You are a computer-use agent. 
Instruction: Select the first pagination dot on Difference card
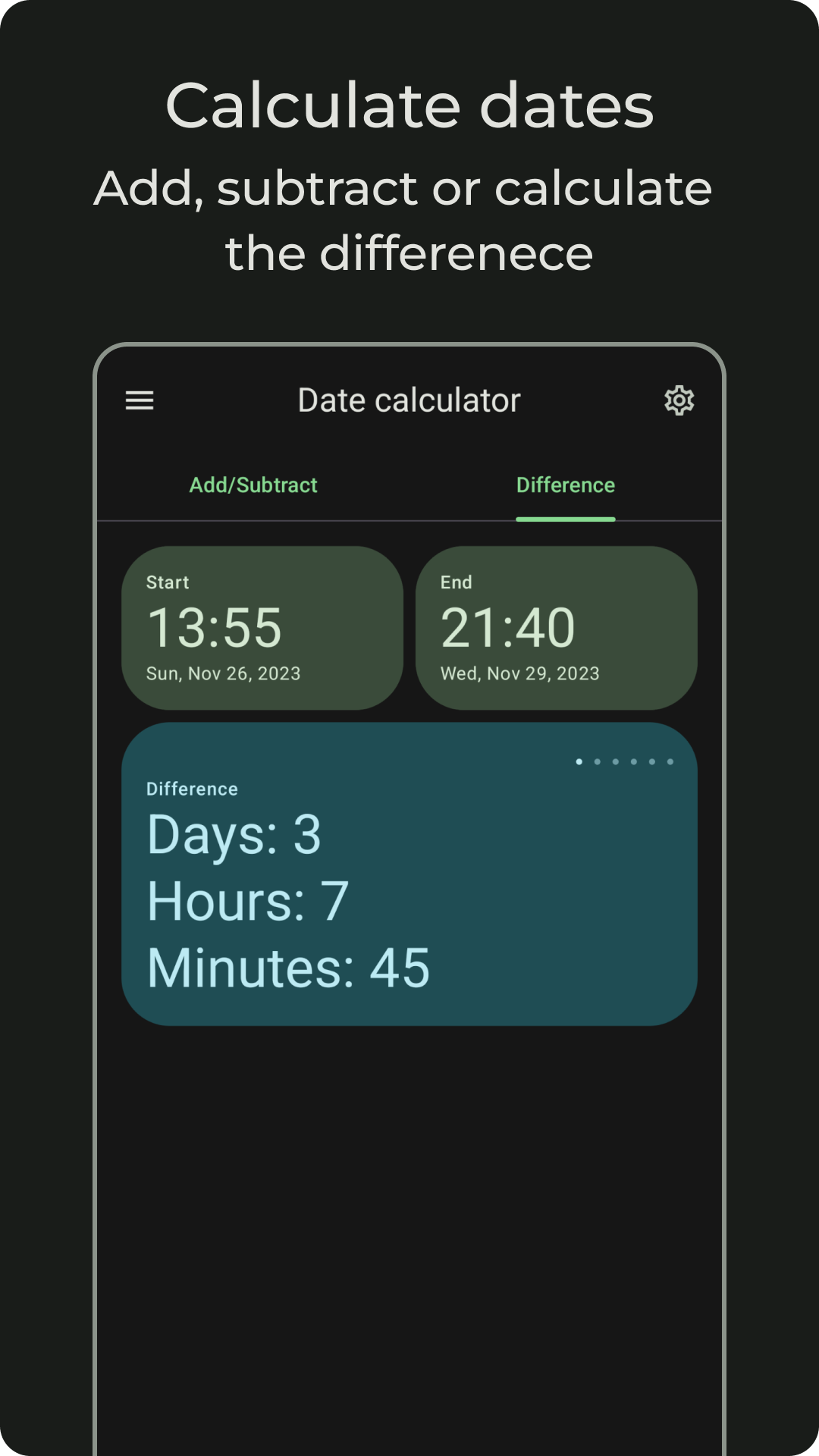tap(580, 761)
